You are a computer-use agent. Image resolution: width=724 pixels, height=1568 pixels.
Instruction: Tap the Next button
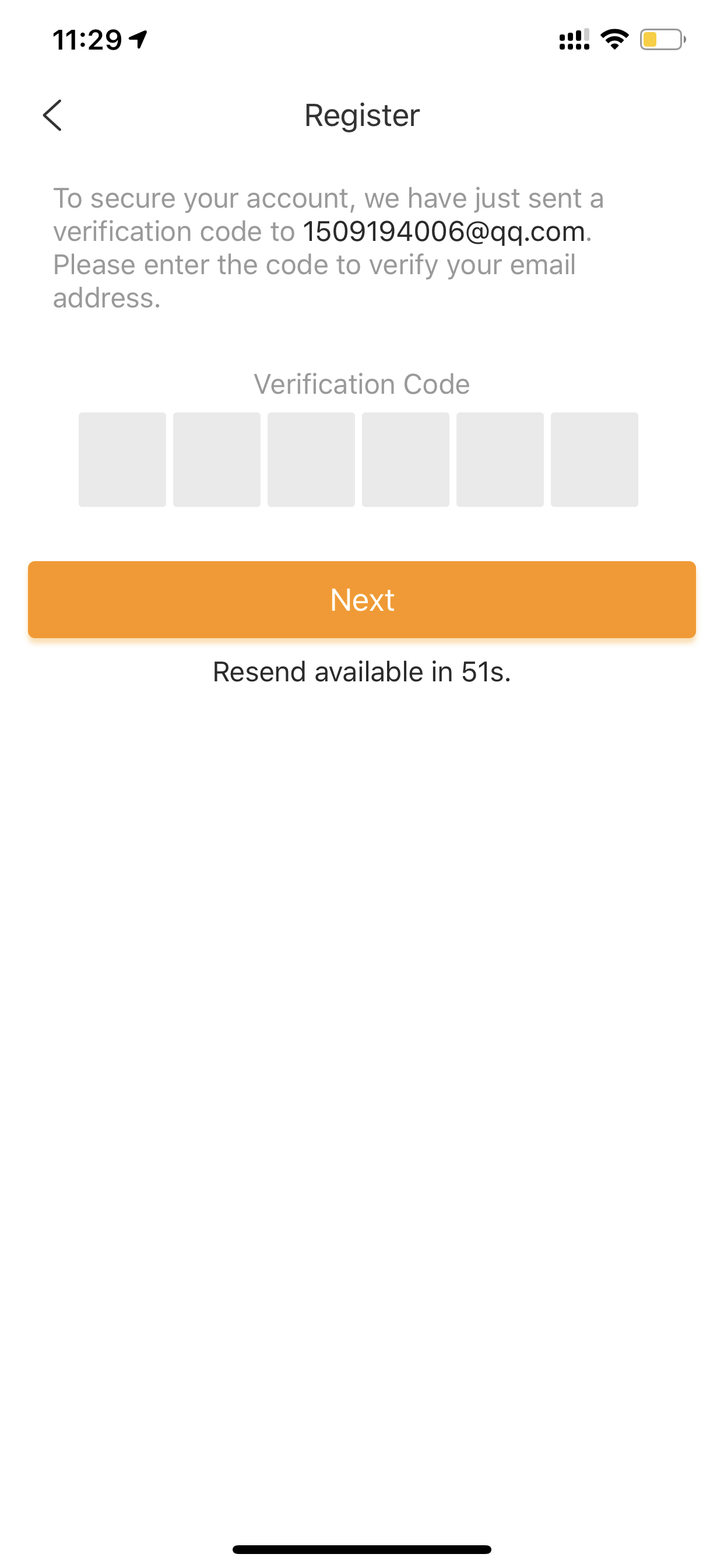click(362, 600)
